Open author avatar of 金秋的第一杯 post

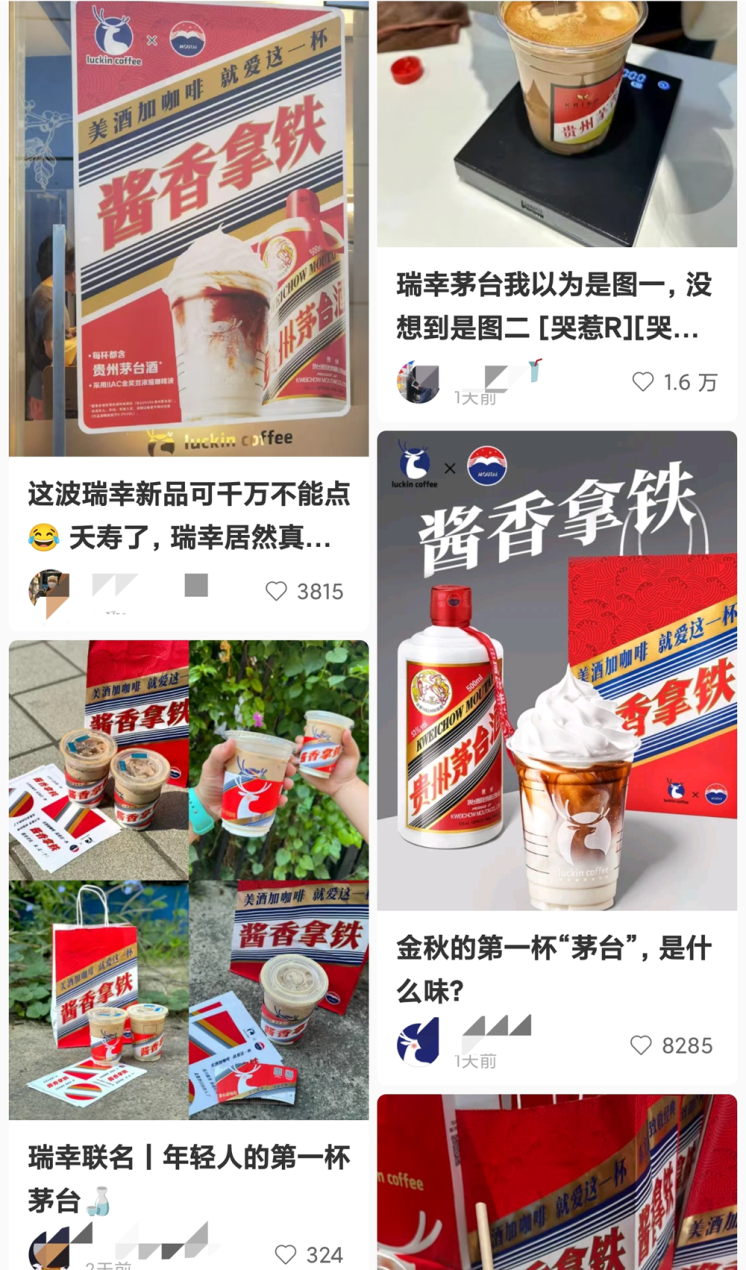(417, 1043)
